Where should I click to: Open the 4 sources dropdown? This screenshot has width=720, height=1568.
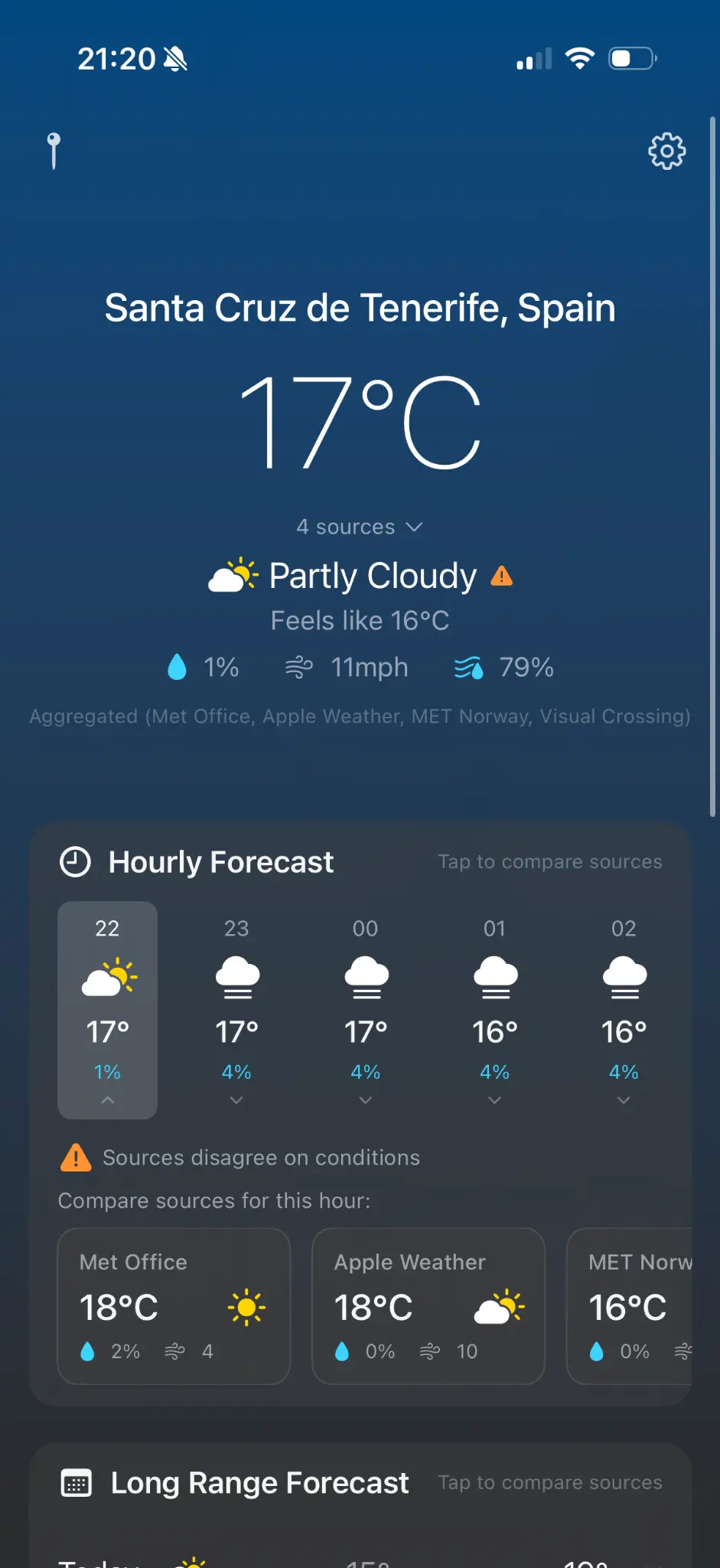tap(360, 526)
